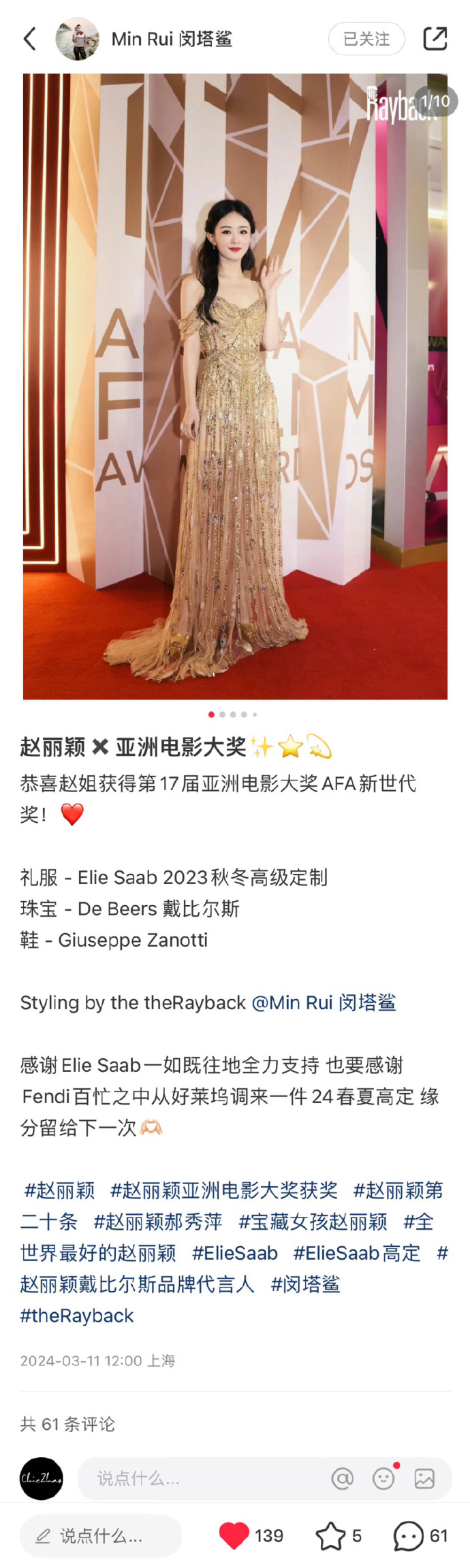The image size is (470, 1568).
Task: Tap the bottom 说点什么 comment field
Action: click(101, 1536)
